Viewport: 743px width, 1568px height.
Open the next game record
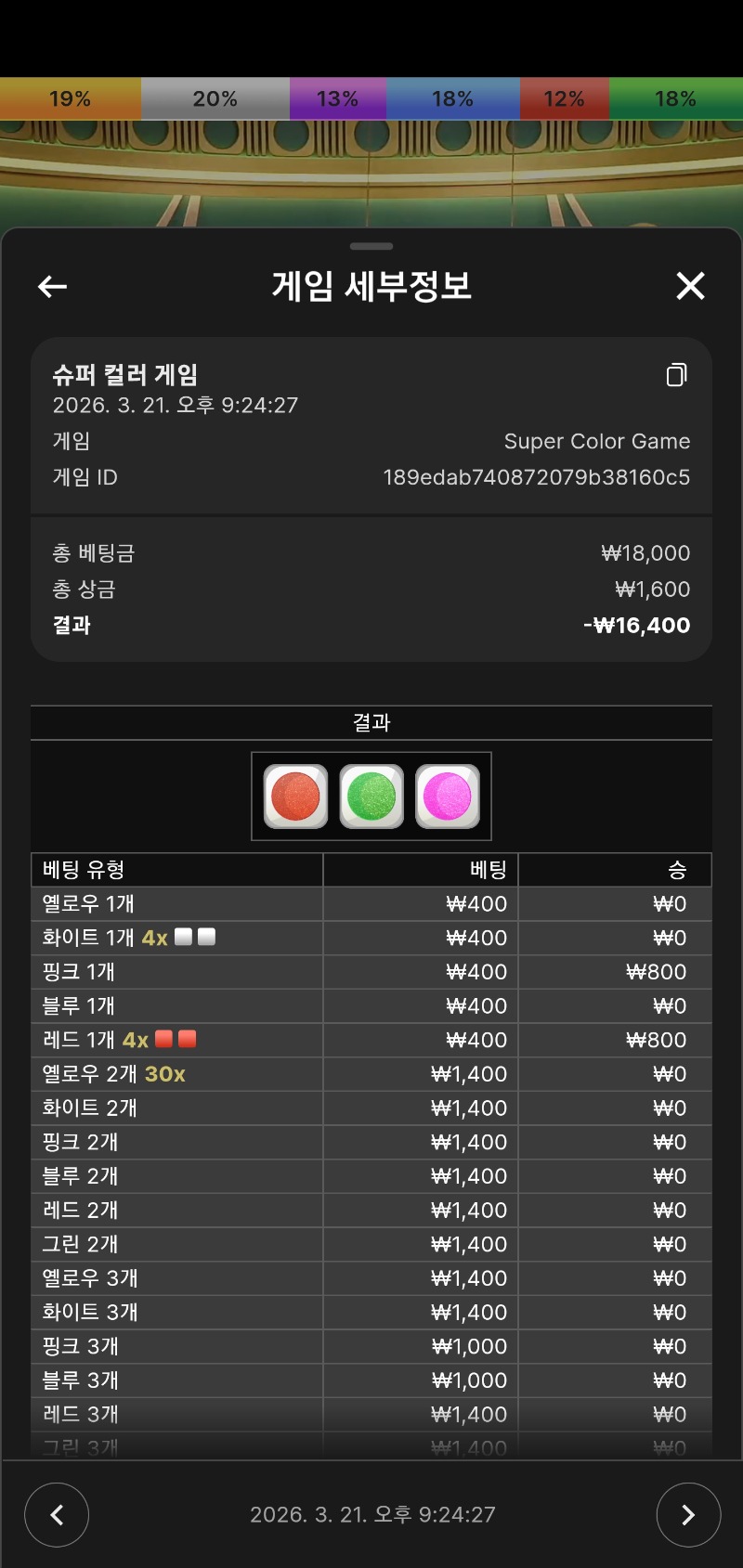[x=687, y=1514]
